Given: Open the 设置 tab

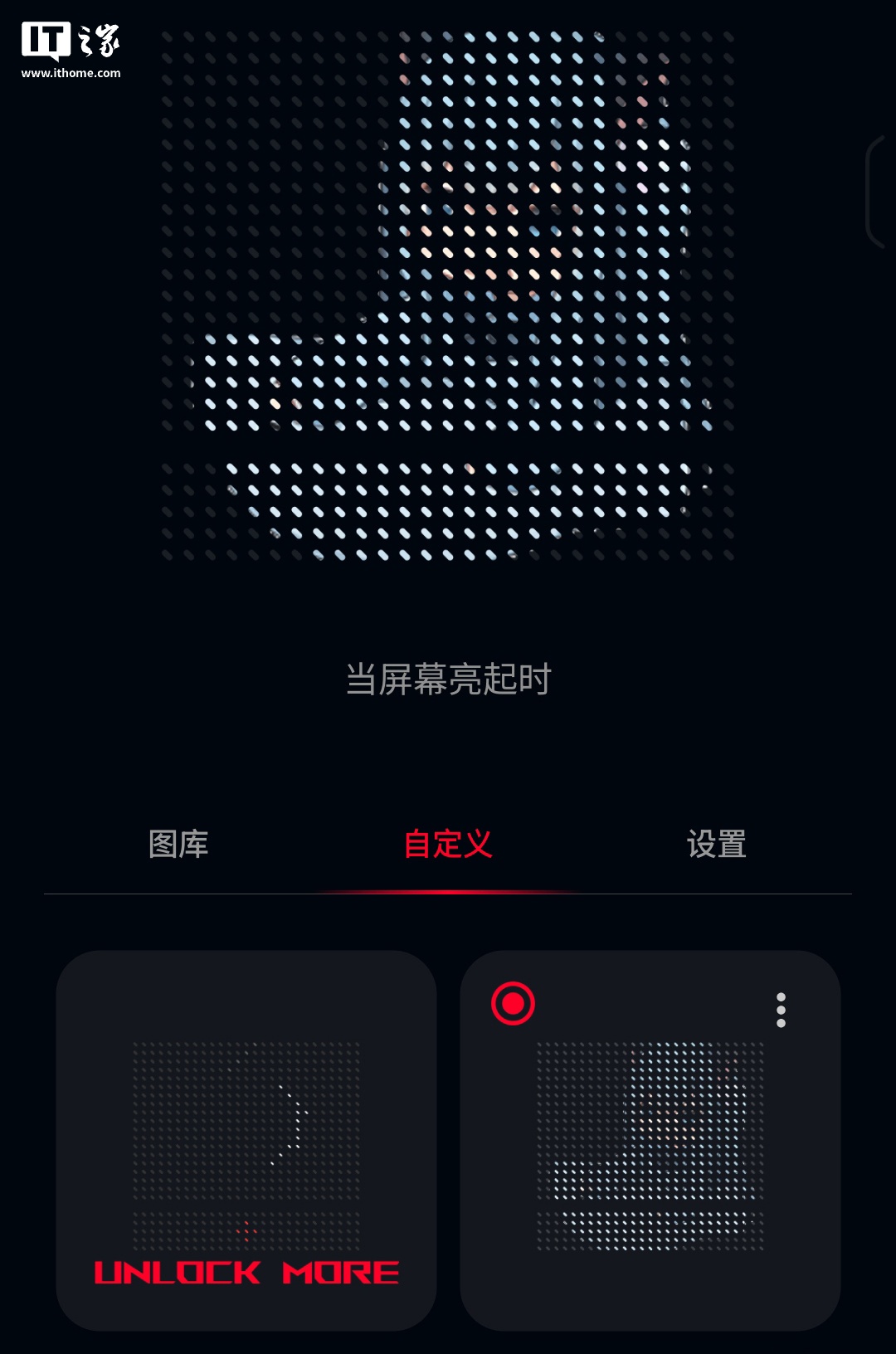Looking at the screenshot, I should pyautogui.click(x=717, y=845).
